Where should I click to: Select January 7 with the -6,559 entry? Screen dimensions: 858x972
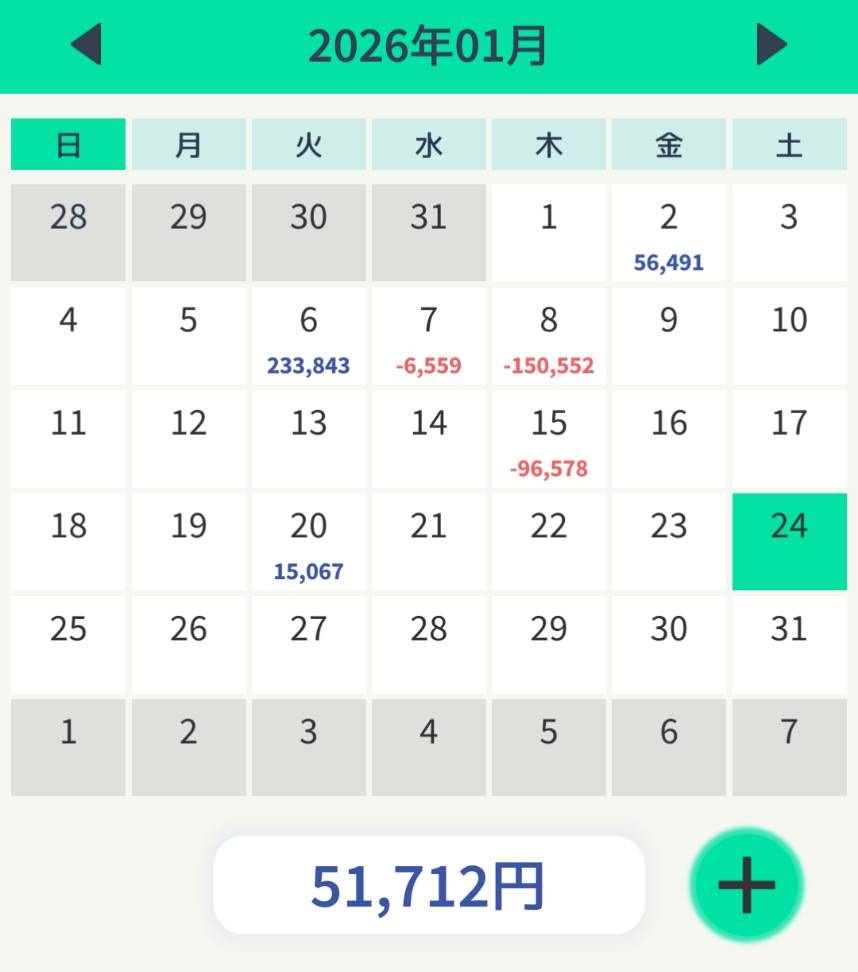pos(428,335)
